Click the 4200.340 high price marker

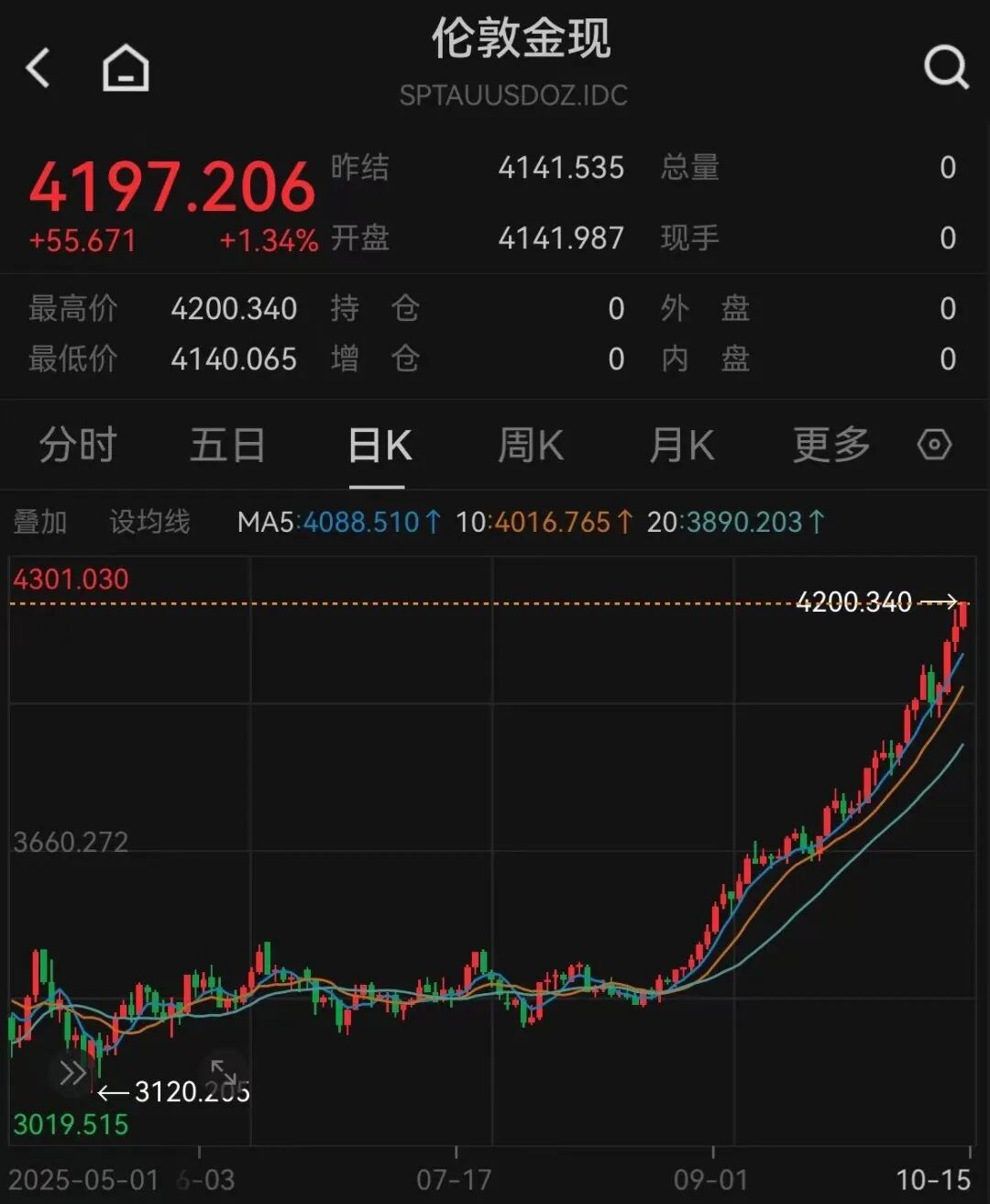pos(852,602)
